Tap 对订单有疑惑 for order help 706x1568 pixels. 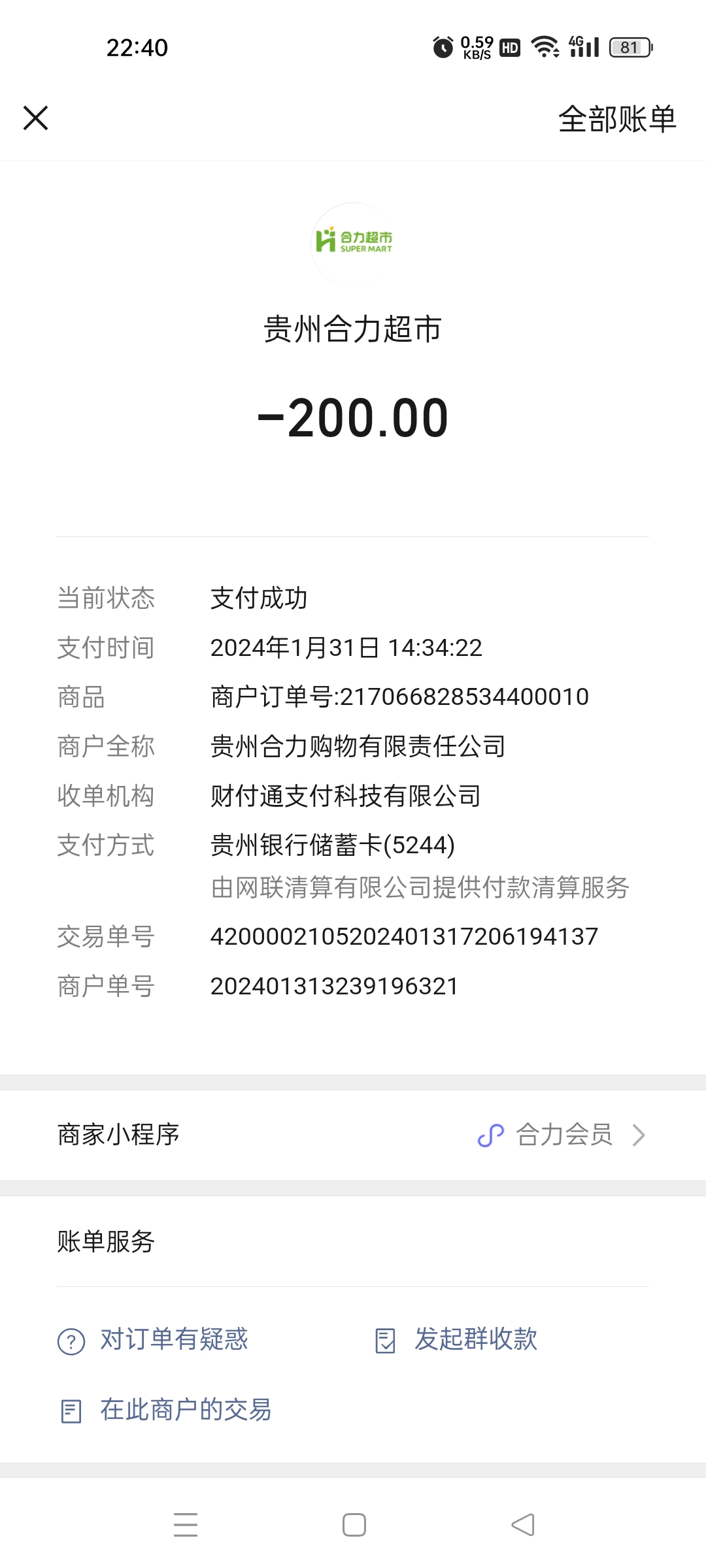pyautogui.click(x=154, y=1339)
